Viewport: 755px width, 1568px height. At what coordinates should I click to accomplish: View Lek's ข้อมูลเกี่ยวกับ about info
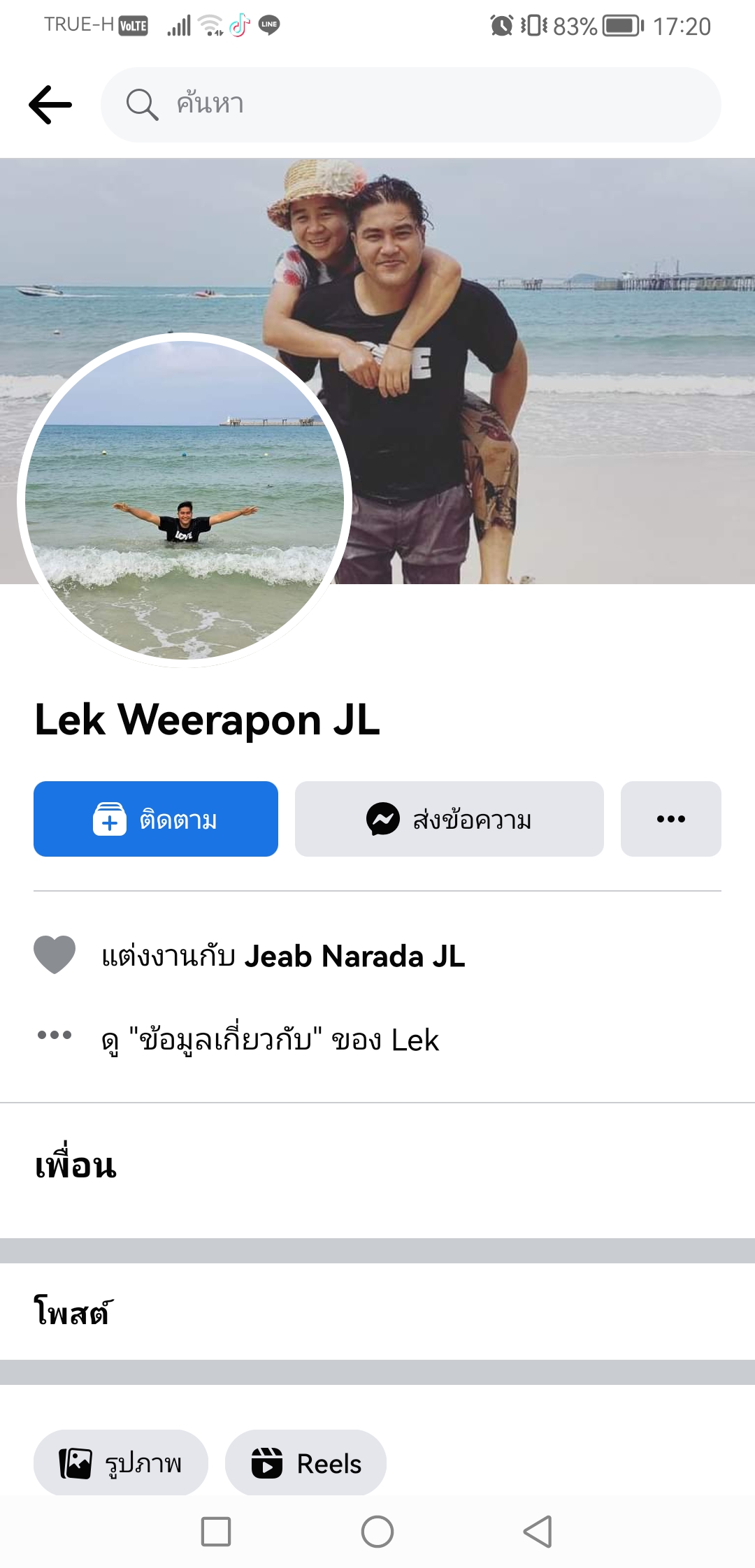point(270,1040)
